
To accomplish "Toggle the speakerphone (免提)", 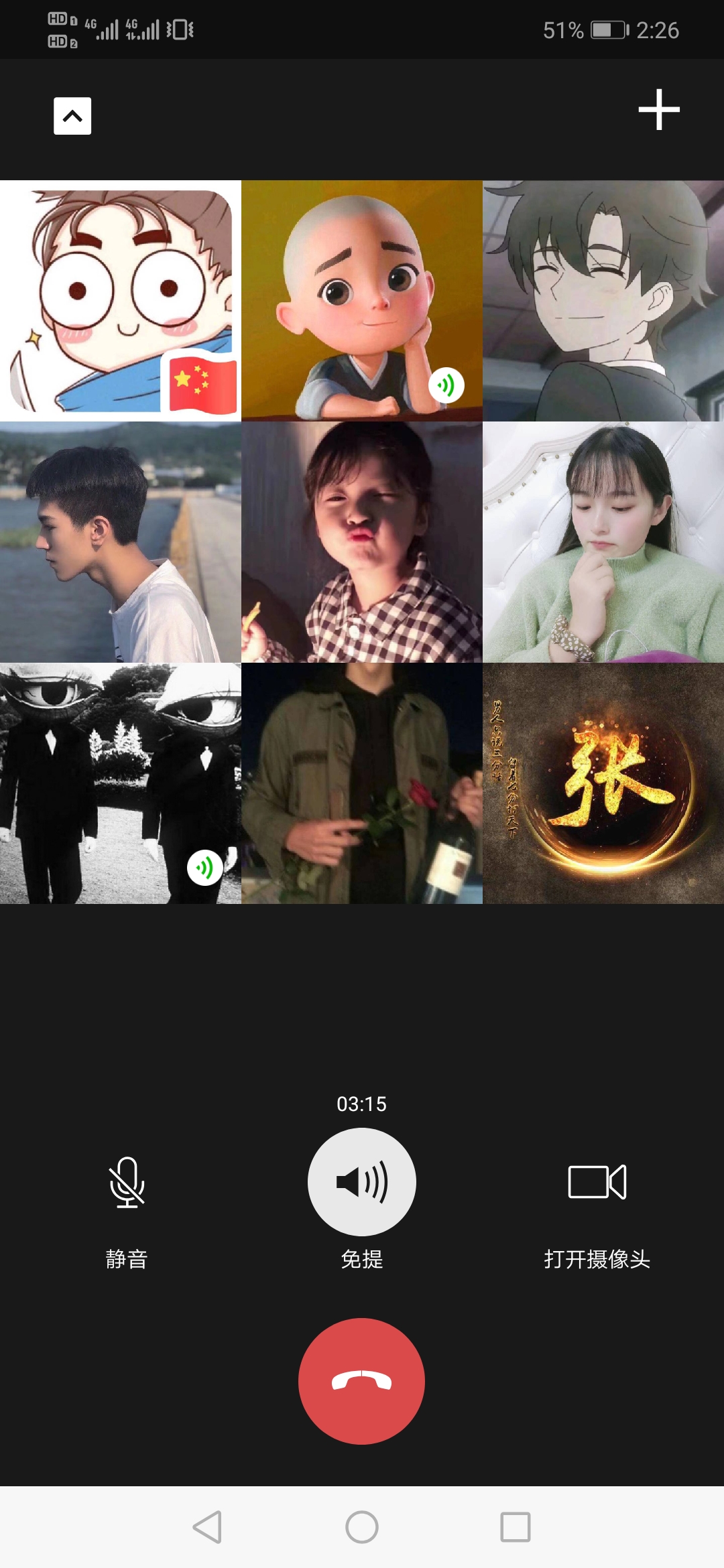I will 361,1182.
